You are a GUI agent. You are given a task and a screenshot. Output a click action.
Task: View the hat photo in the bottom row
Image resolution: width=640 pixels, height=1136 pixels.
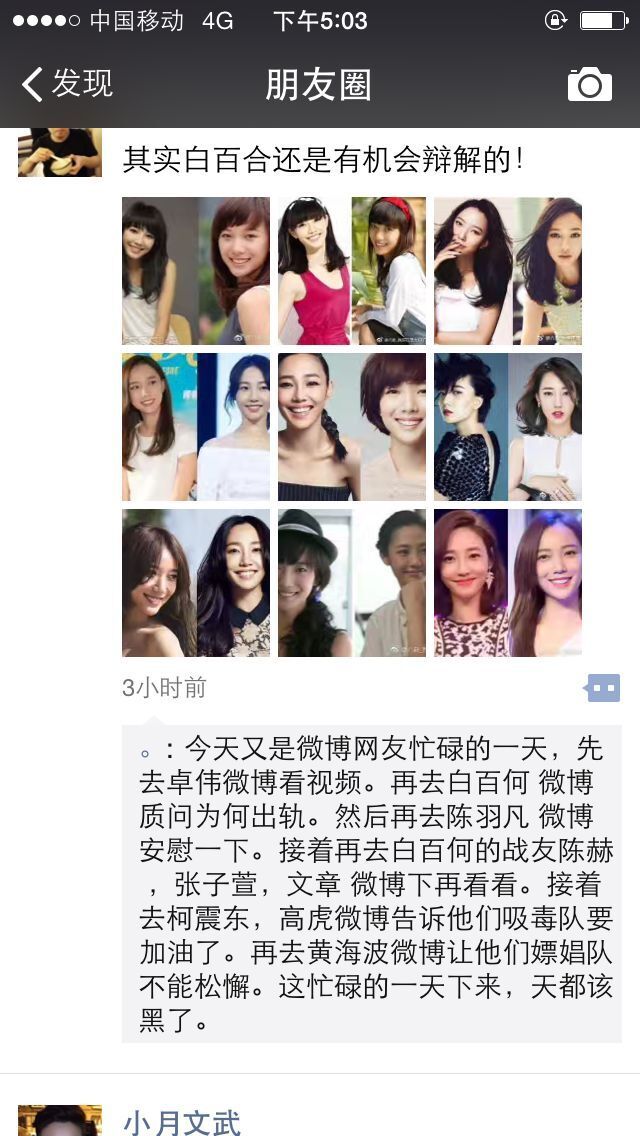(x=352, y=583)
